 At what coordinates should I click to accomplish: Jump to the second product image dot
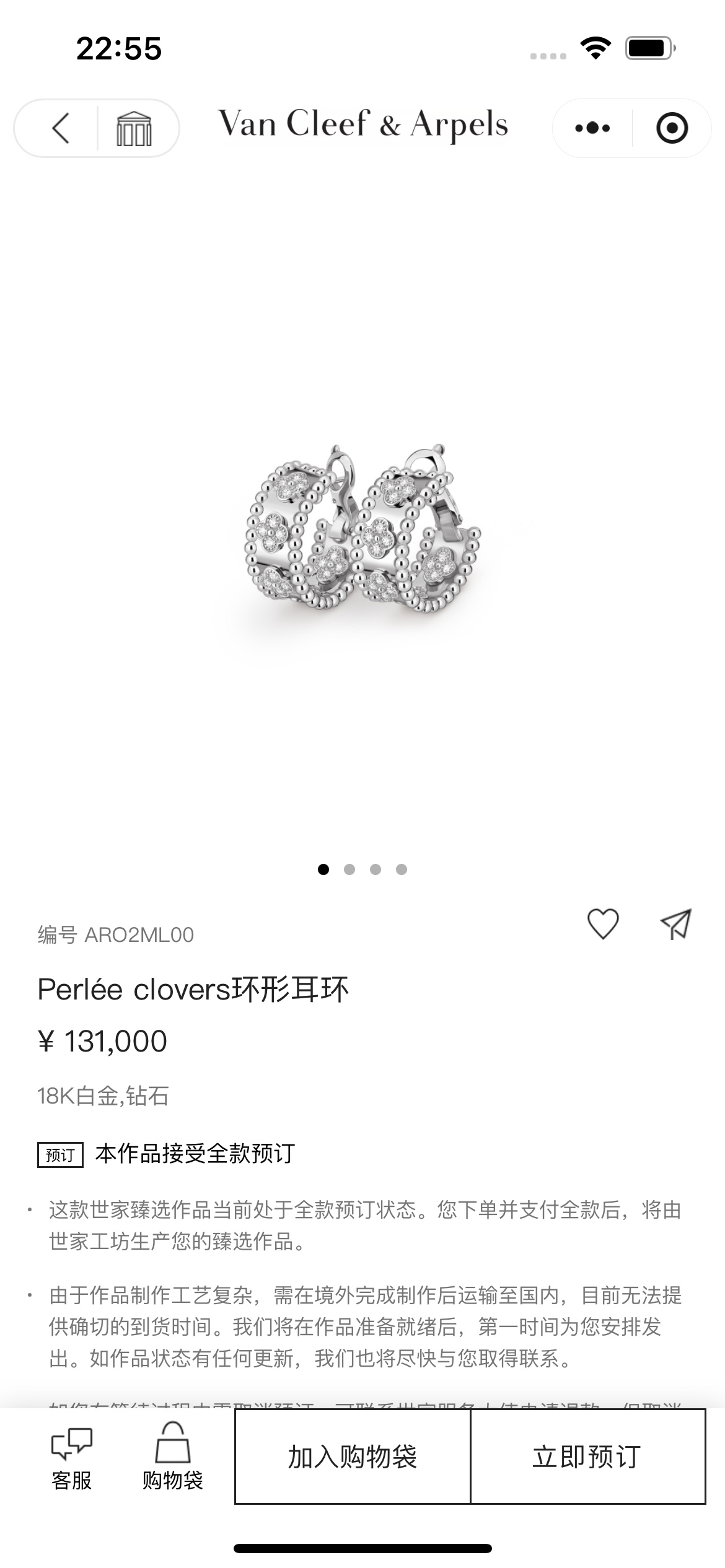(x=349, y=869)
